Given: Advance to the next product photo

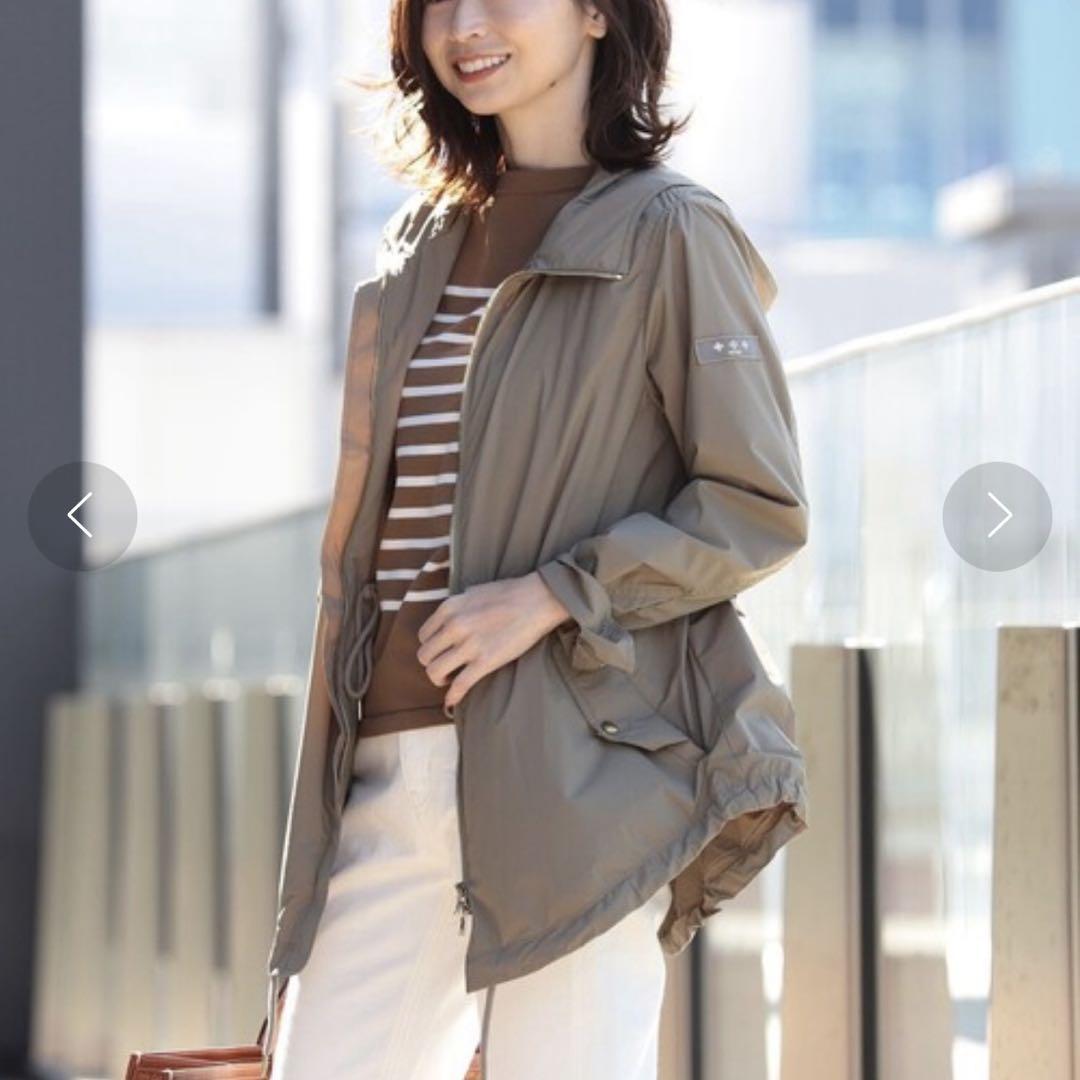Looking at the screenshot, I should click(997, 516).
